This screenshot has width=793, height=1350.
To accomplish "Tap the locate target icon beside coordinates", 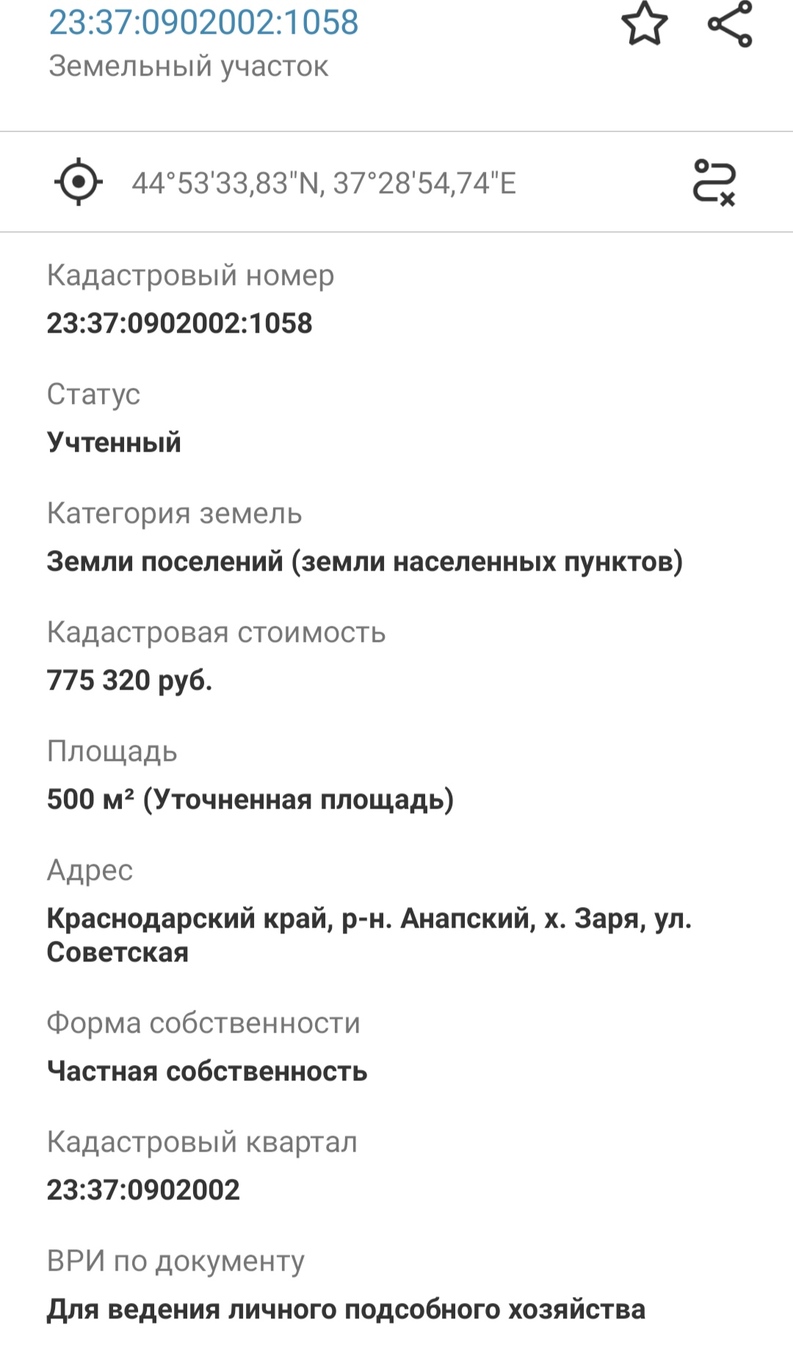I will [79, 182].
